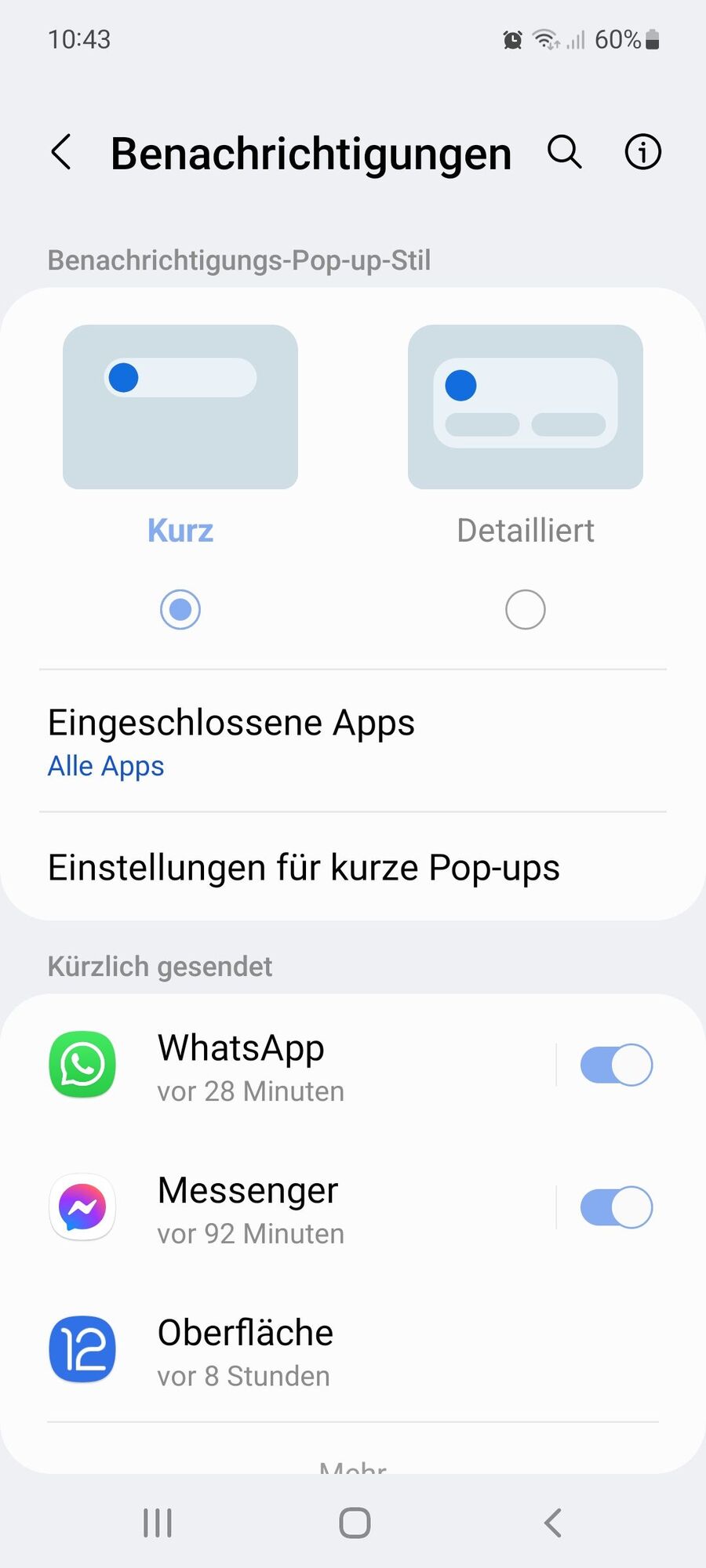Open recent apps from navigation bar

[158, 1523]
